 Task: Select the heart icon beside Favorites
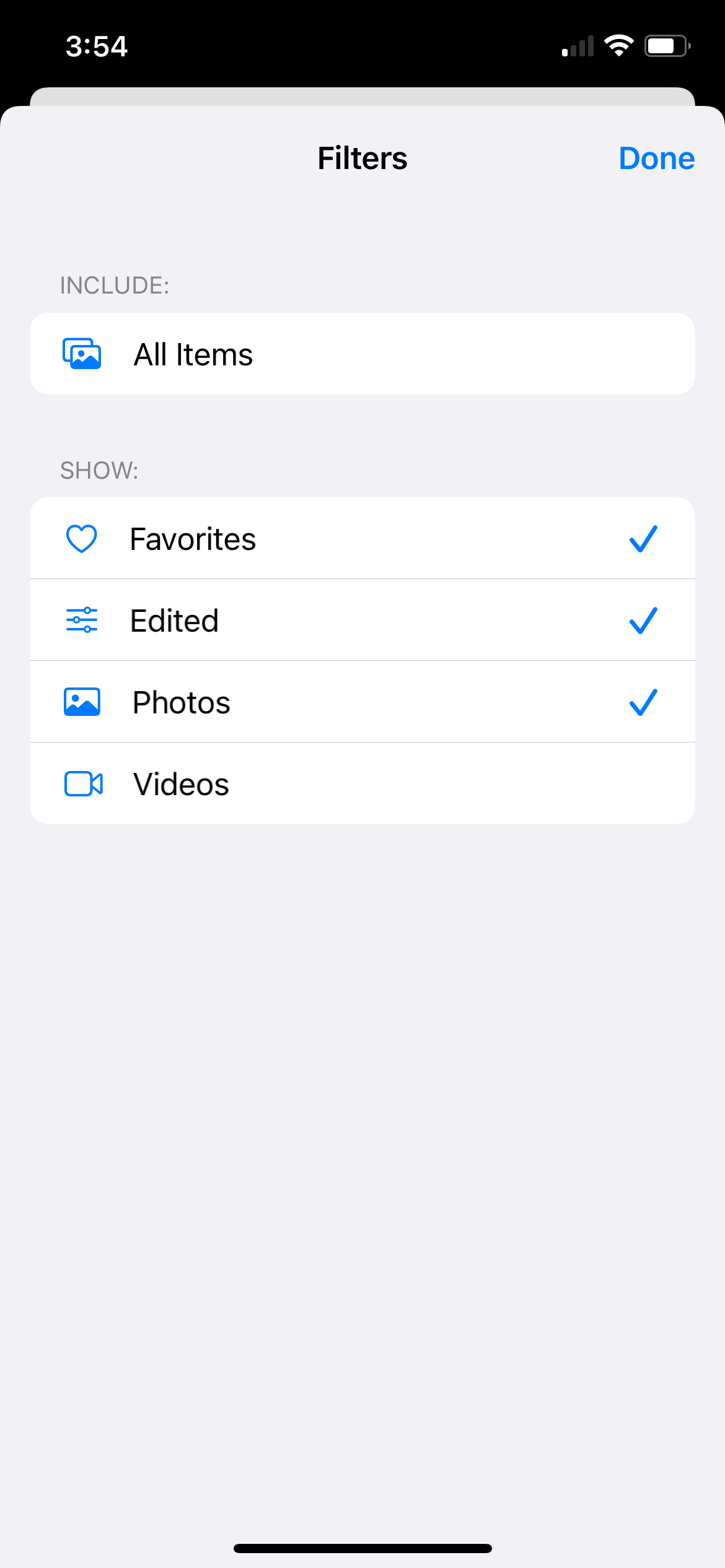[x=81, y=538]
